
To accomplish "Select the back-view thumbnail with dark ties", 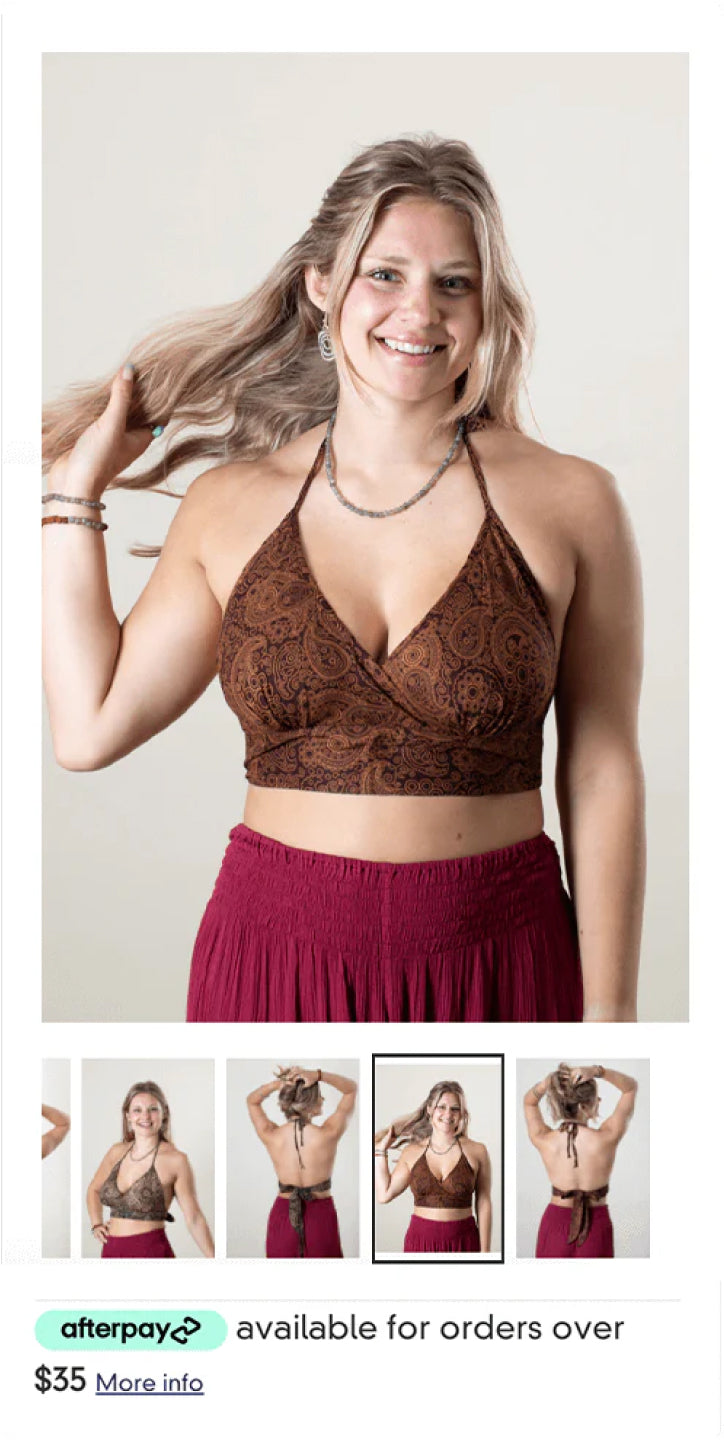I will (292, 1157).
